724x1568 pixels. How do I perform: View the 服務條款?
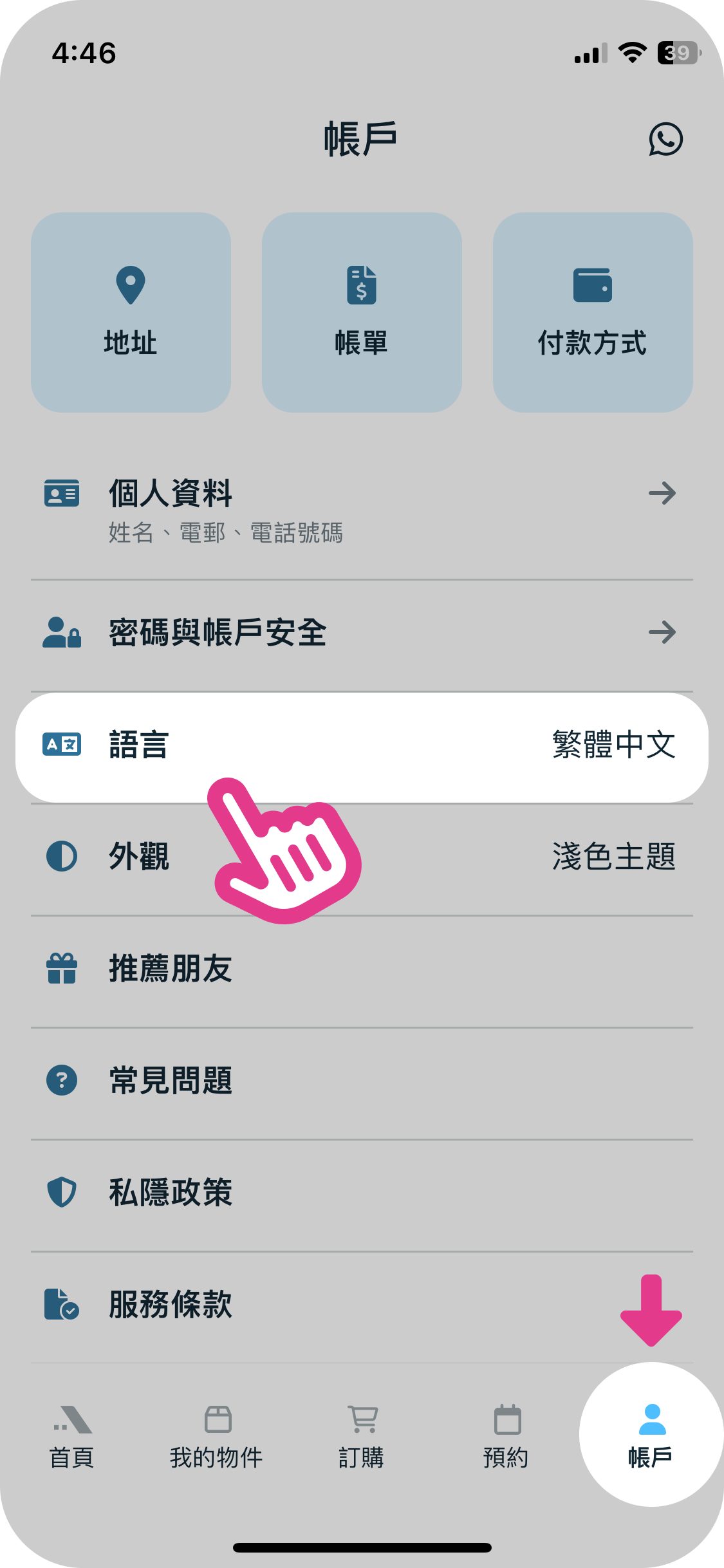point(362,1305)
